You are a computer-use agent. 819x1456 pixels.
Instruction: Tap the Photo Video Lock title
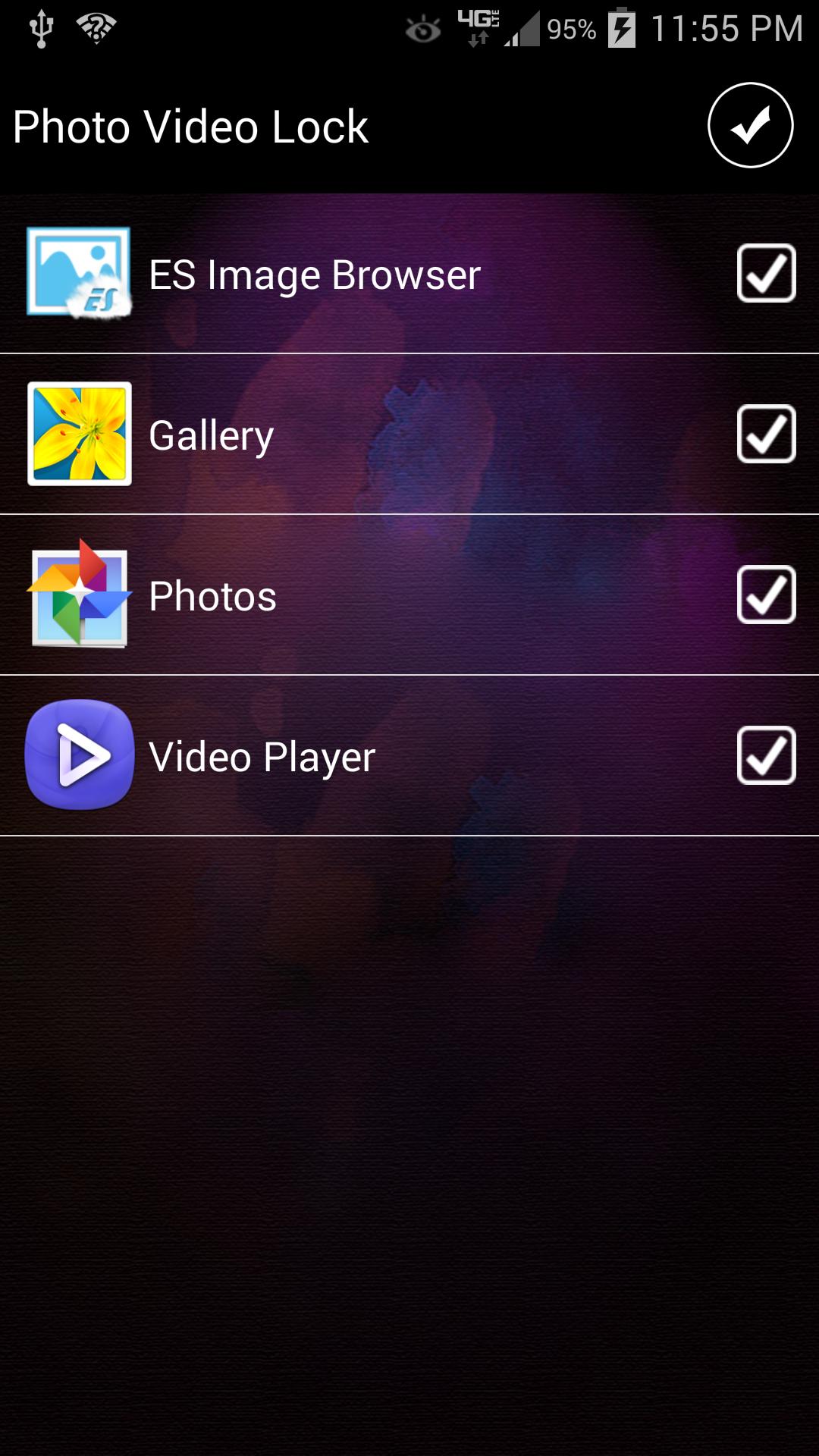pyautogui.click(x=191, y=126)
